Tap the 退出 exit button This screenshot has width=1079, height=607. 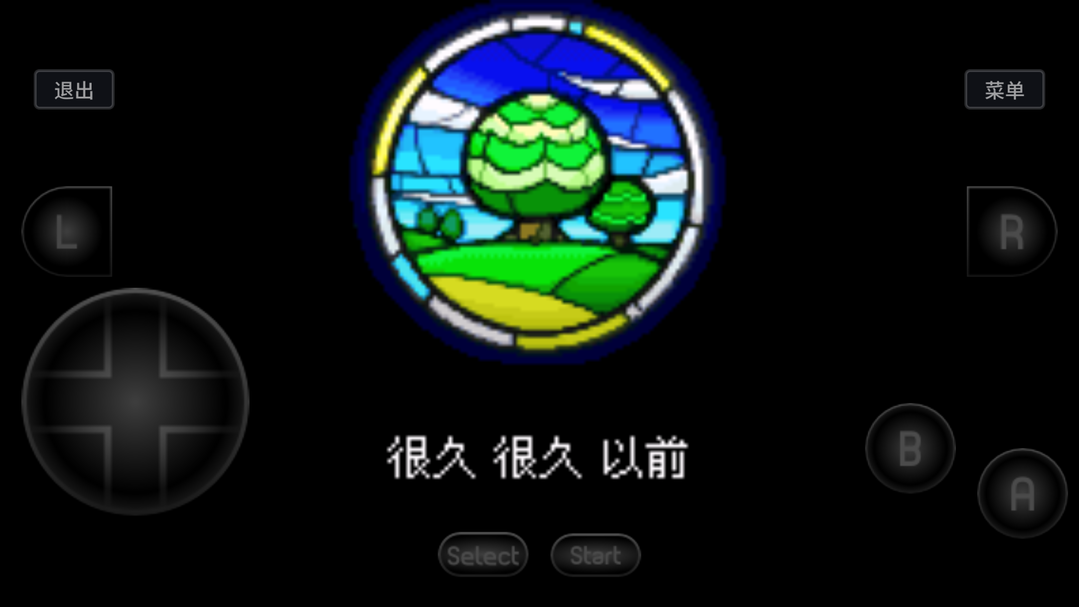point(74,90)
